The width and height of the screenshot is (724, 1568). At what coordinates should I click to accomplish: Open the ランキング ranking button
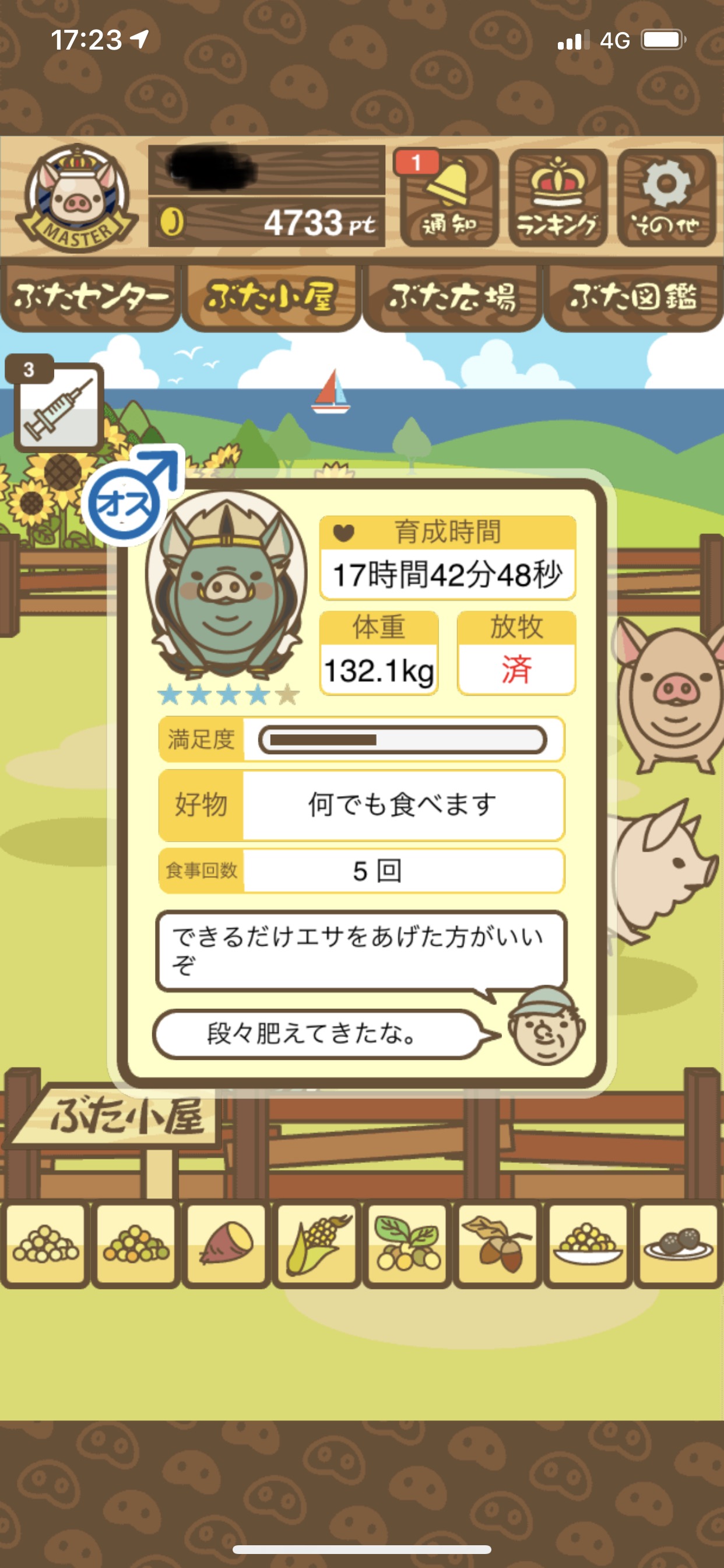tap(557, 198)
